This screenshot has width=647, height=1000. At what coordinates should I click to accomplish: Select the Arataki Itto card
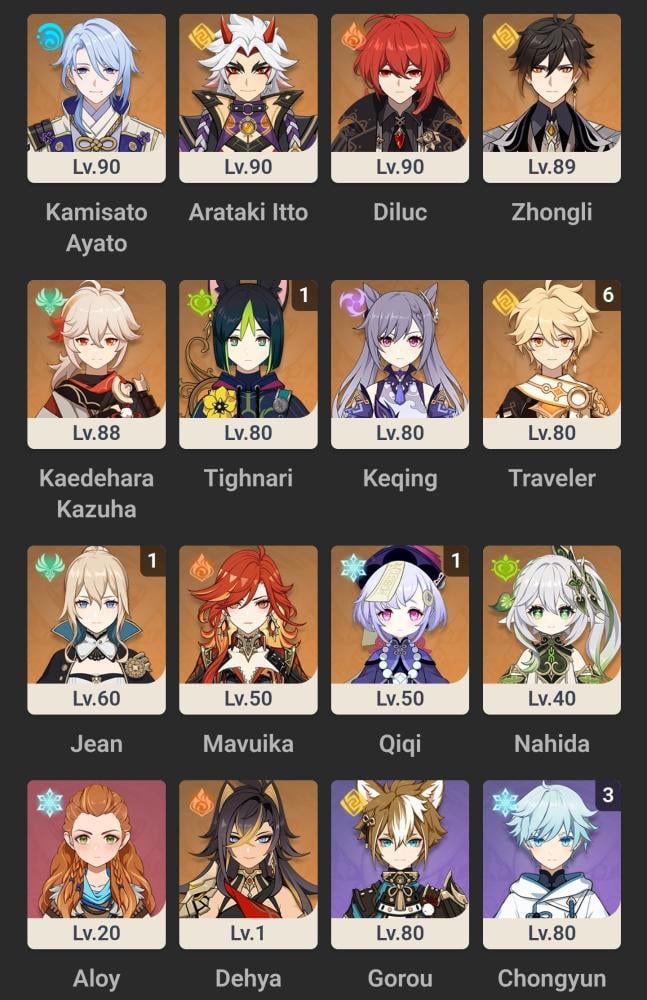(x=248, y=98)
